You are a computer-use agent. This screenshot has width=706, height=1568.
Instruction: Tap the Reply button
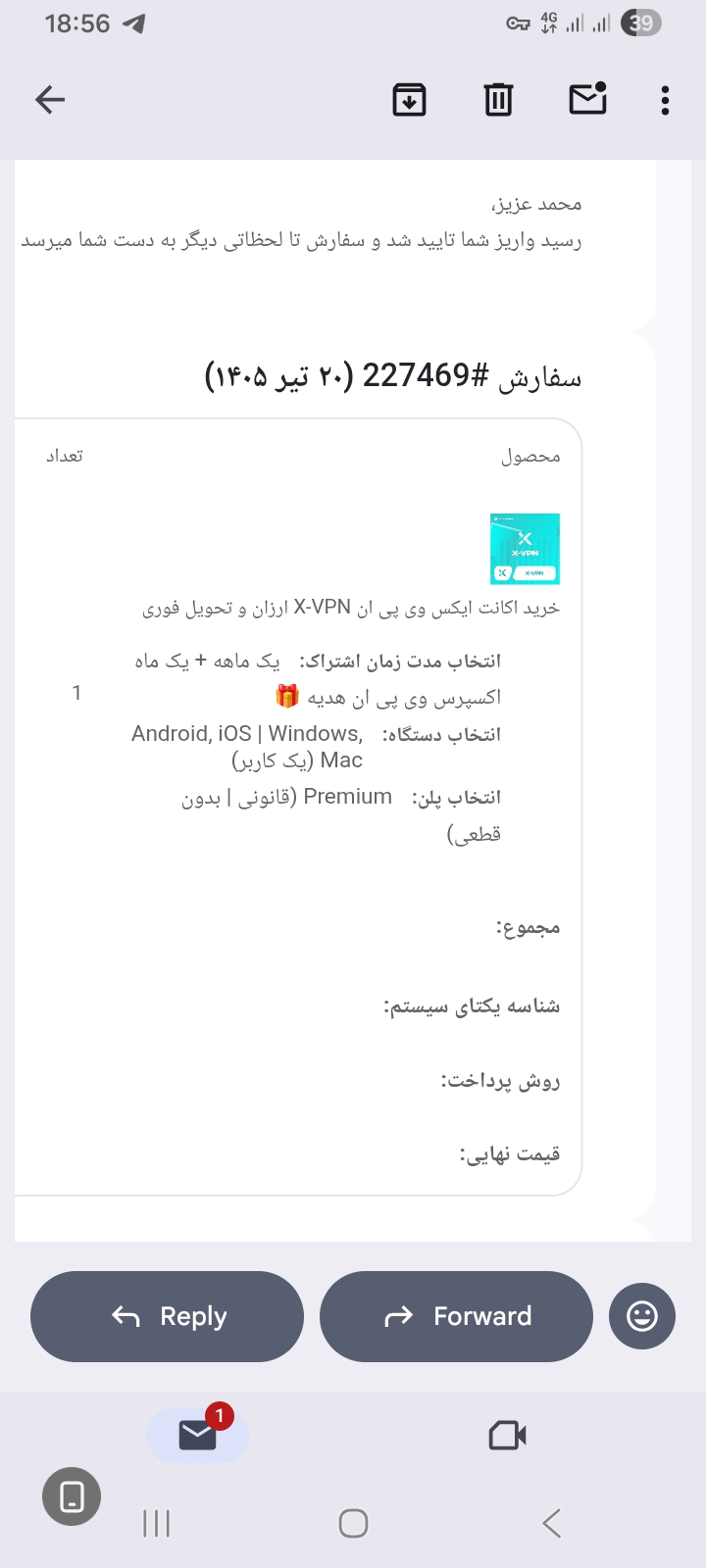(168, 1316)
